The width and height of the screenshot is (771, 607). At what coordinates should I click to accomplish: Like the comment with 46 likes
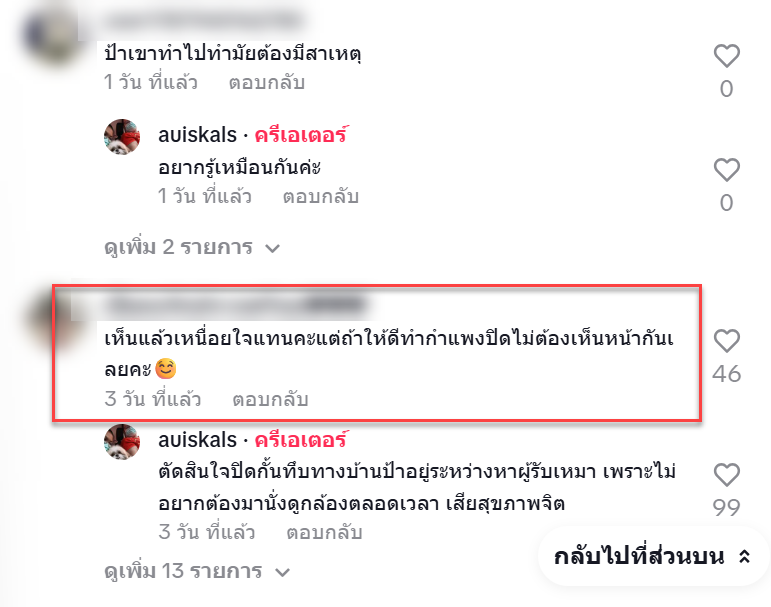[726, 342]
